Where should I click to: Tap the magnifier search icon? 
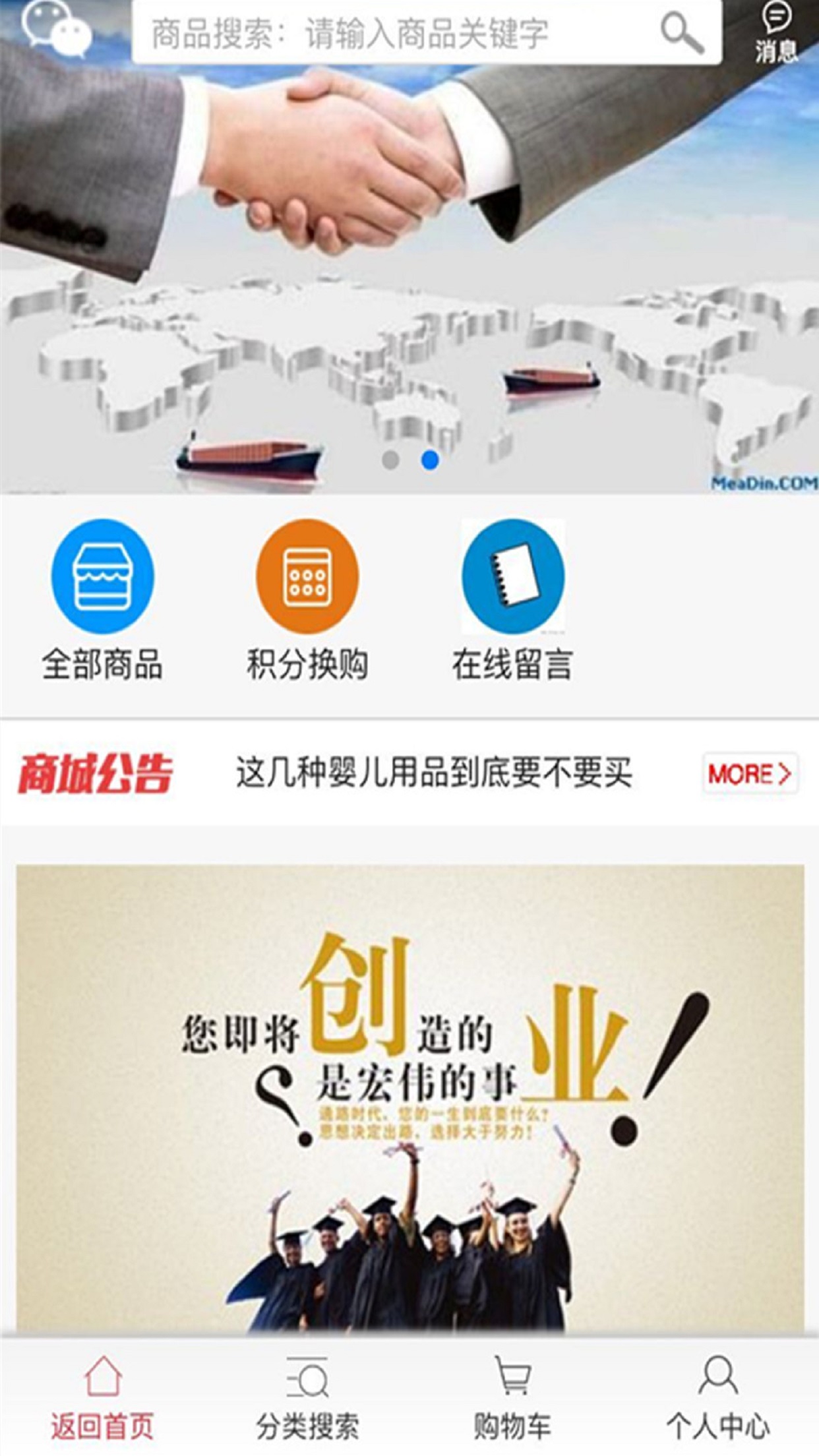682,33
